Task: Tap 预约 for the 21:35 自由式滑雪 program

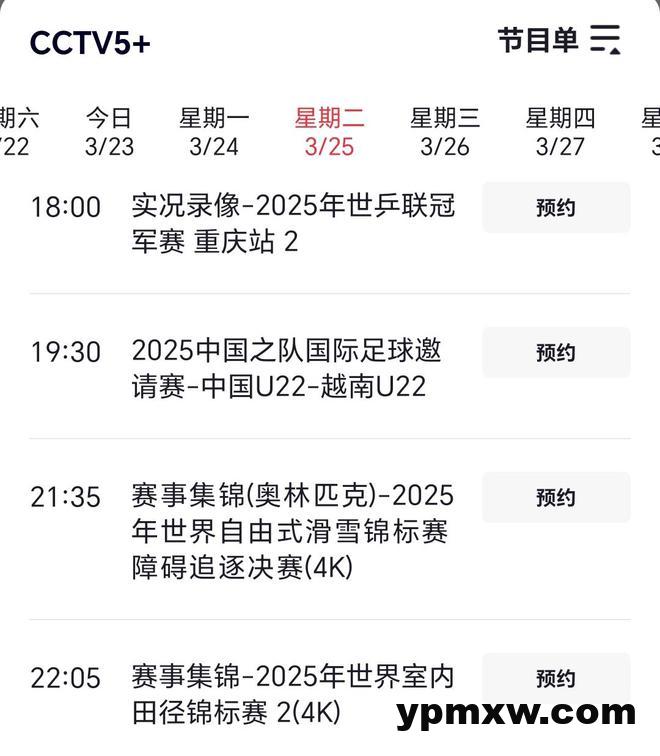Action: 556,497
